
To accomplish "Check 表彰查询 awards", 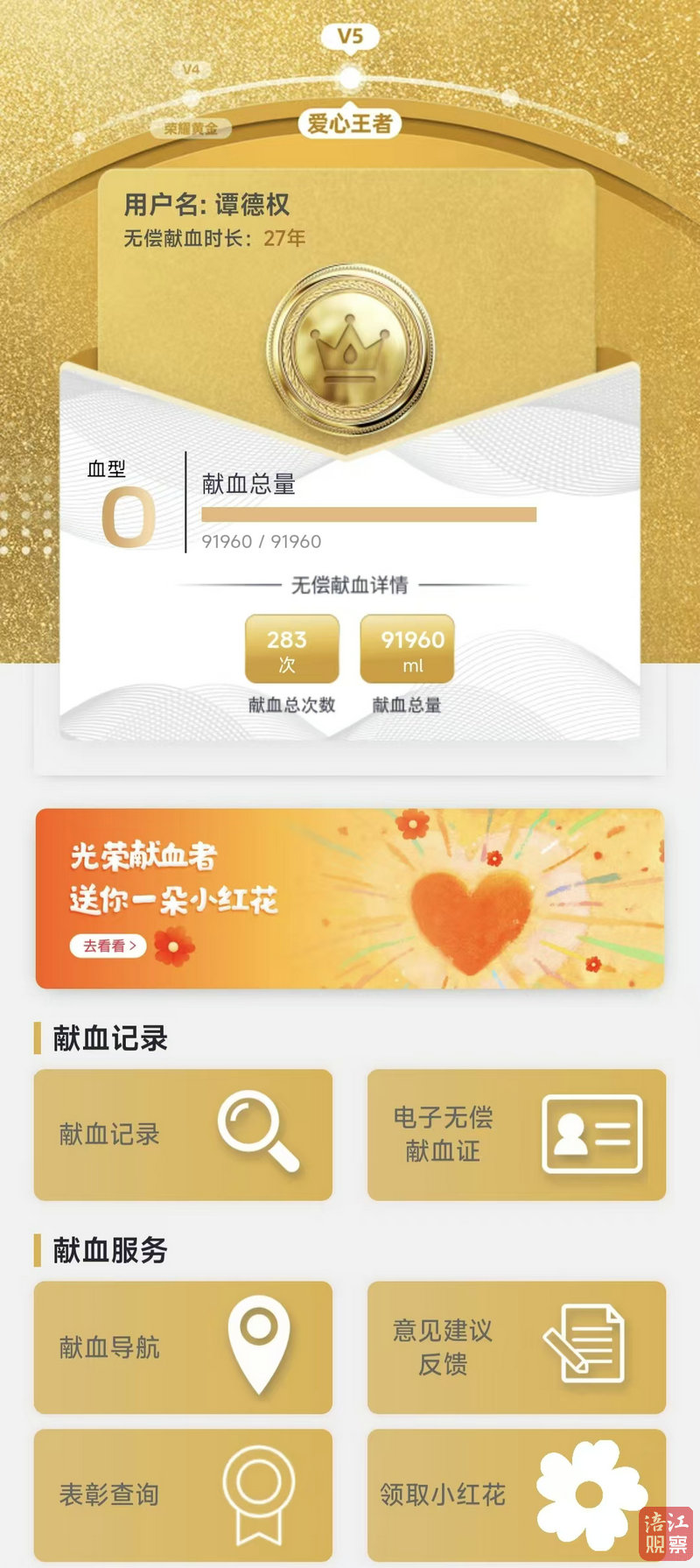I will pos(183,1494).
